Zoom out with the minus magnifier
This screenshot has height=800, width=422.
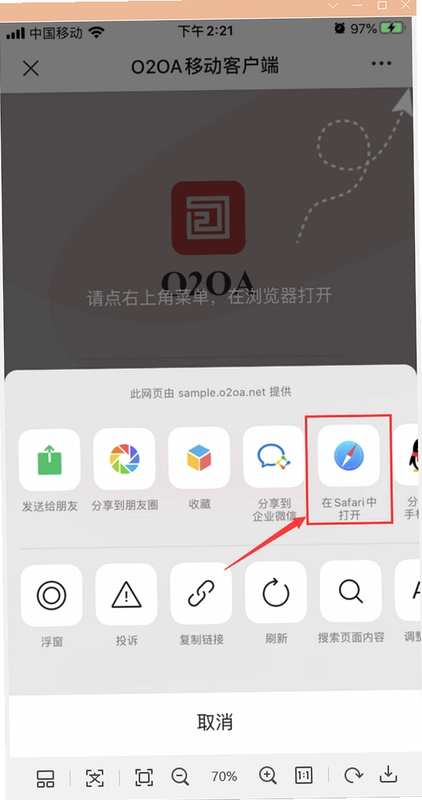click(180, 777)
